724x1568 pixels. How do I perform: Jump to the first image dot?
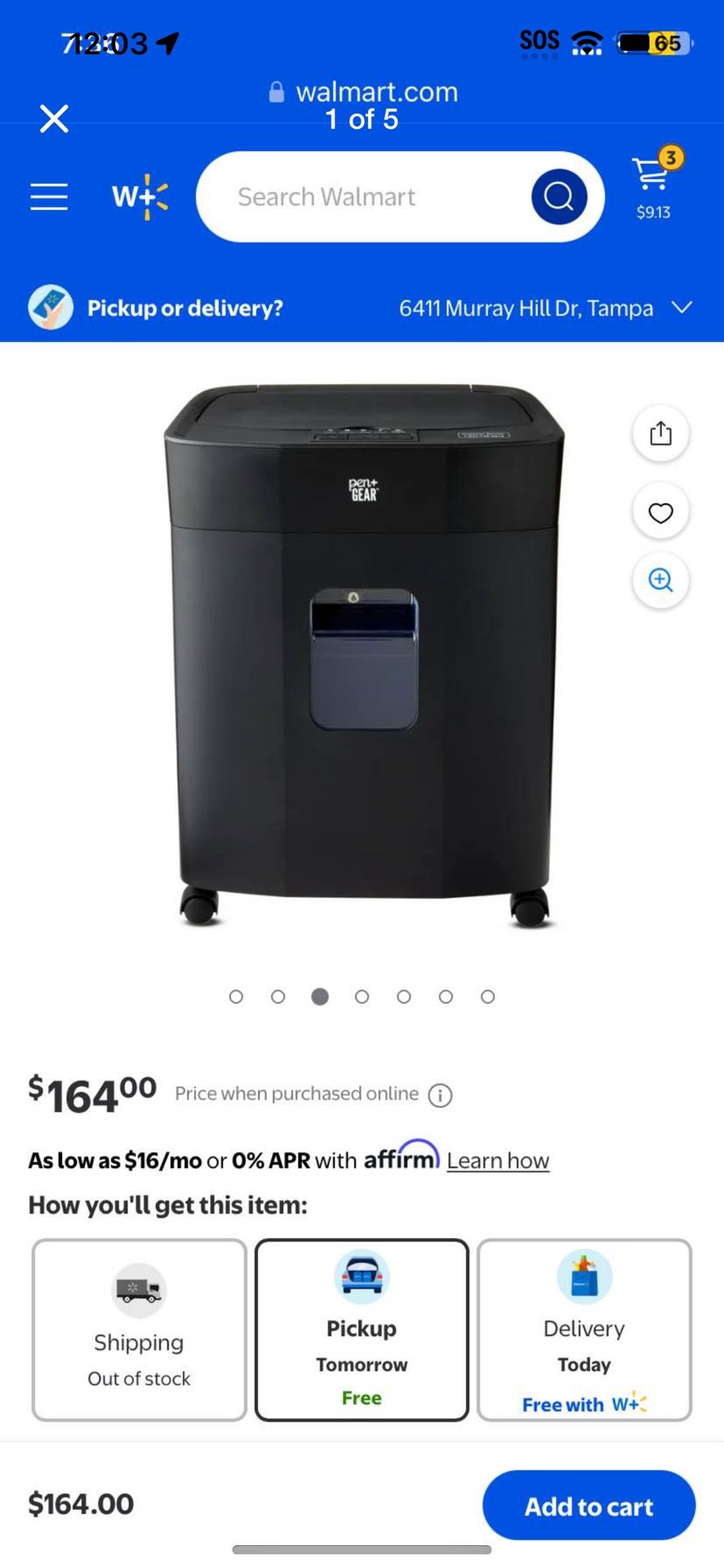[x=237, y=996]
